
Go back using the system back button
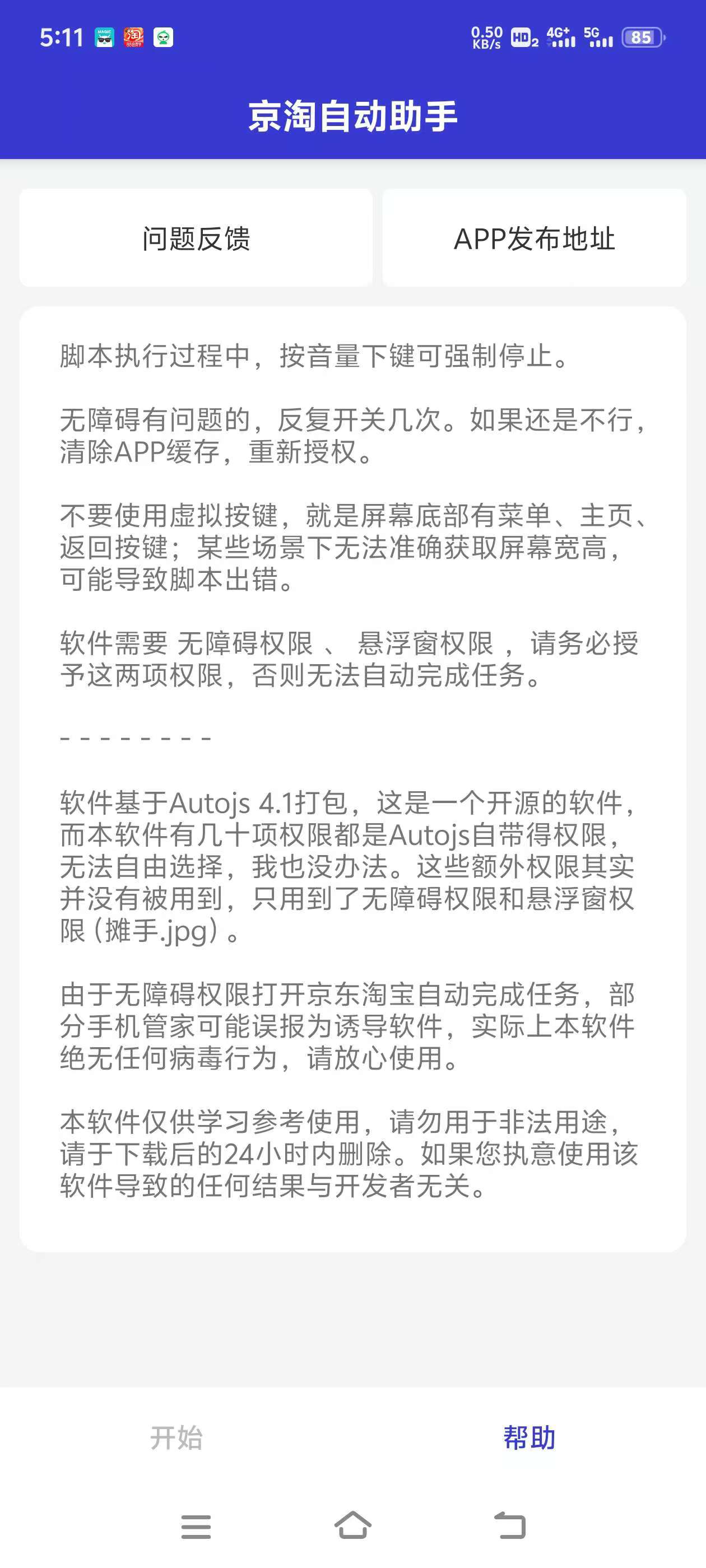tap(509, 1526)
